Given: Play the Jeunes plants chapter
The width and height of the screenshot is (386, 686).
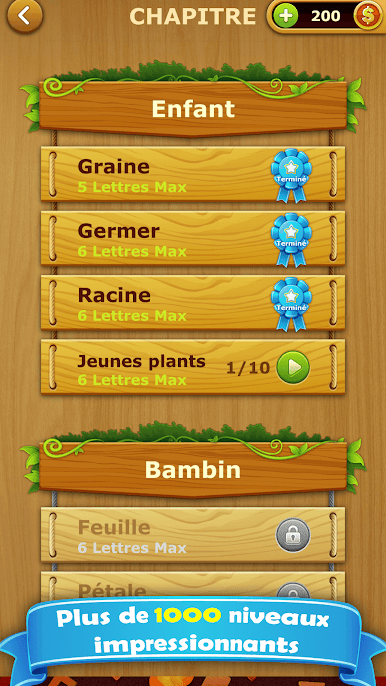Looking at the screenshot, I should pyautogui.click(x=293, y=368).
